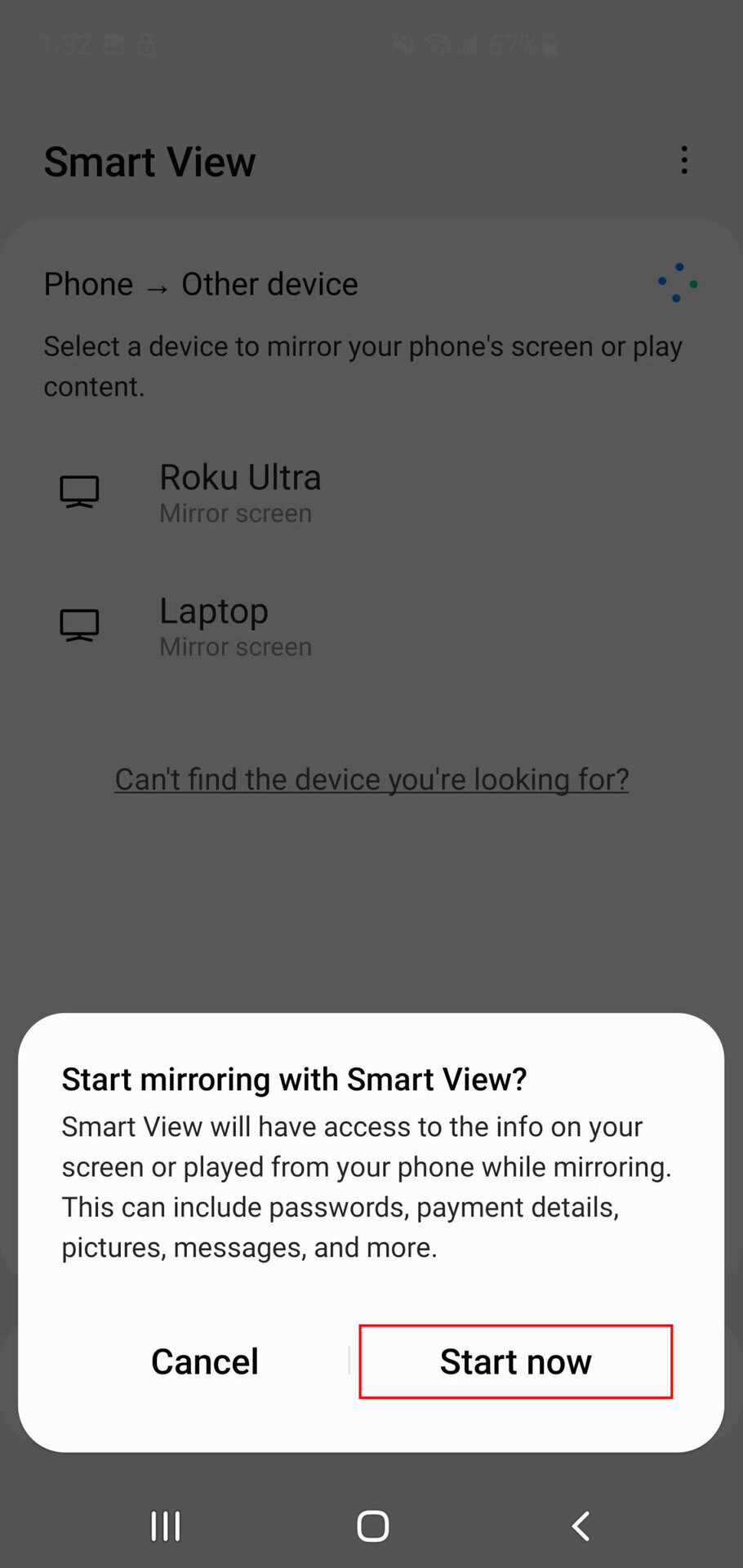
Task: Open the recent apps view
Action: [x=166, y=1526]
